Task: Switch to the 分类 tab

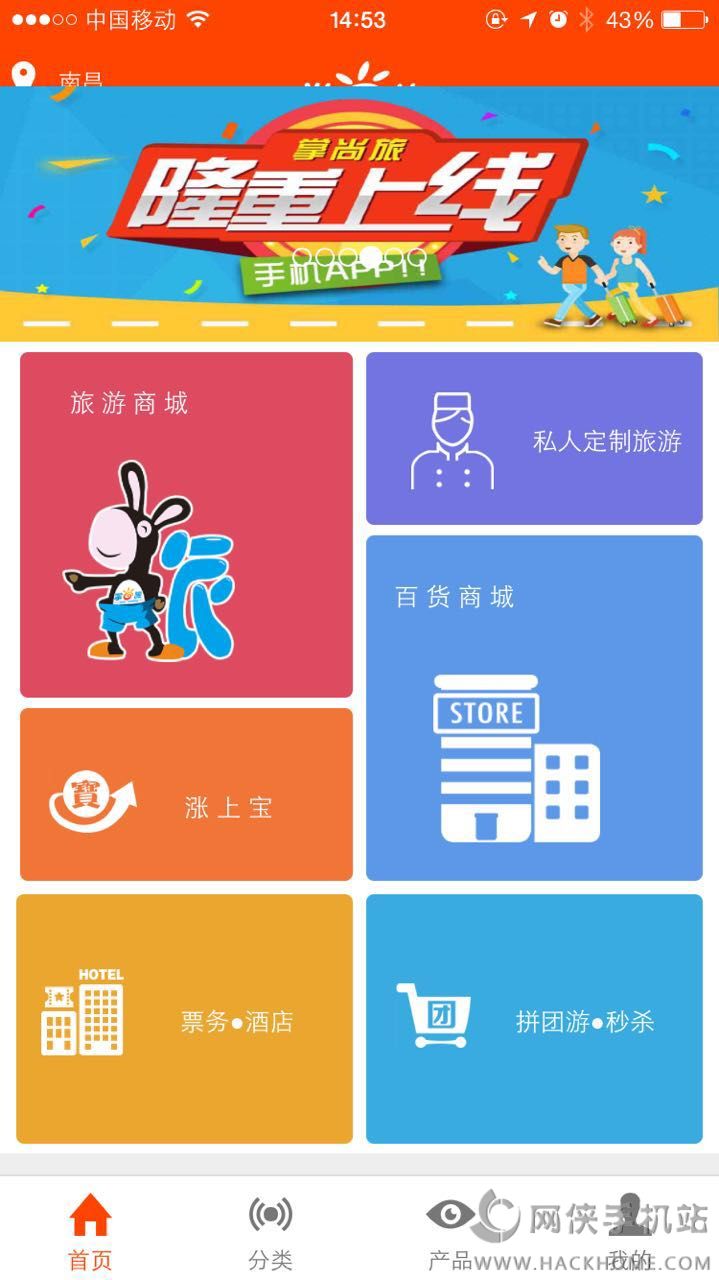Action: pyautogui.click(x=270, y=1232)
